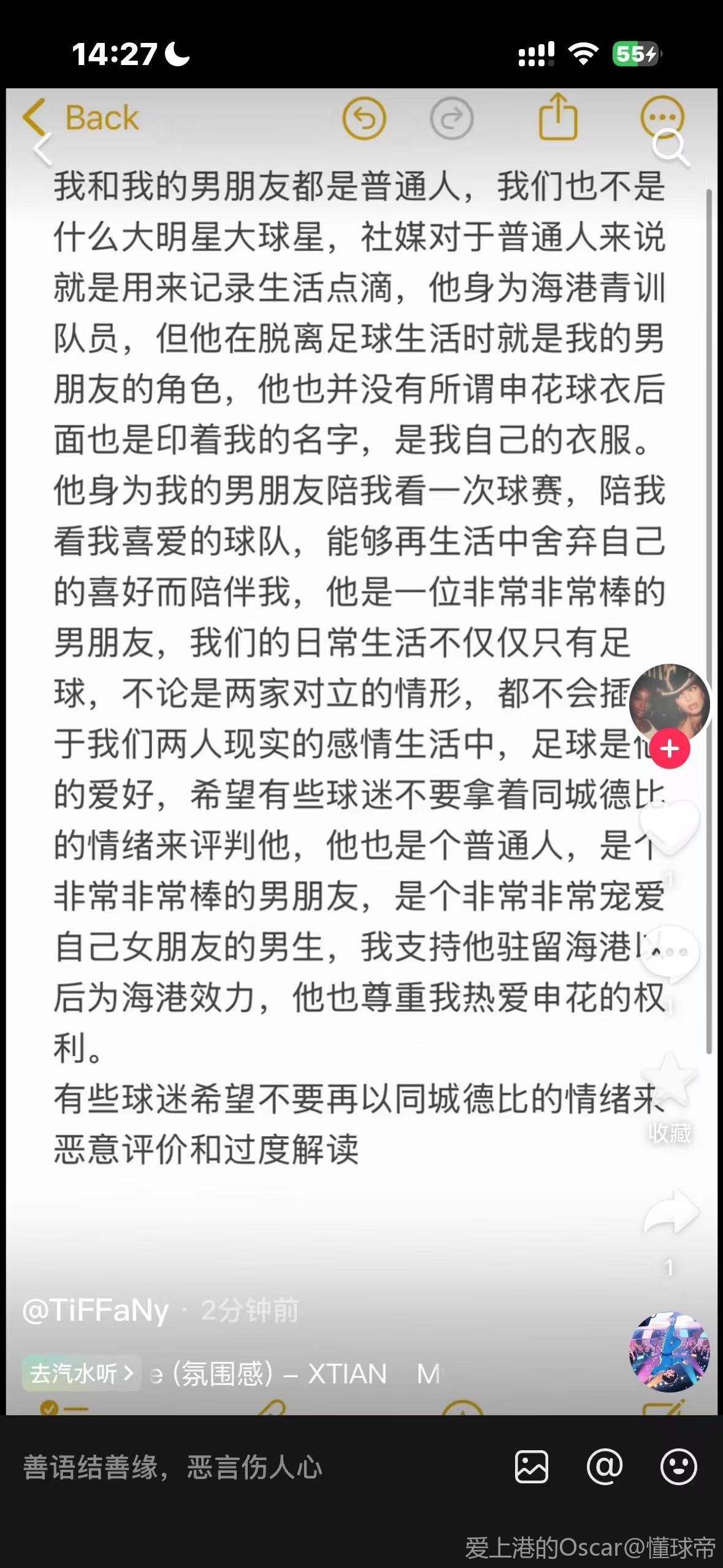This screenshot has height=1568, width=723.
Task: Tap the 去汽水听 music chip
Action: 82,1373
